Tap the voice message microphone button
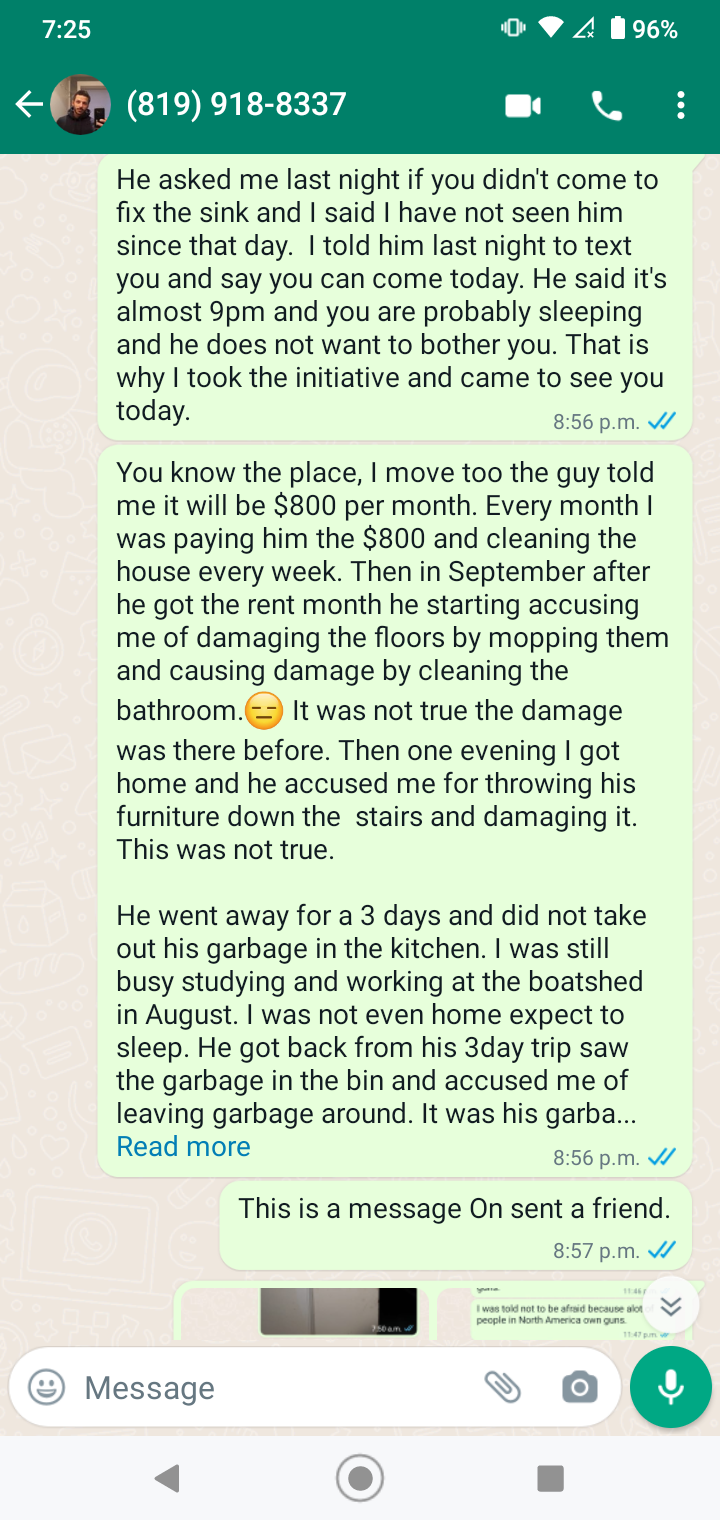The image size is (720, 1520). tap(671, 1387)
